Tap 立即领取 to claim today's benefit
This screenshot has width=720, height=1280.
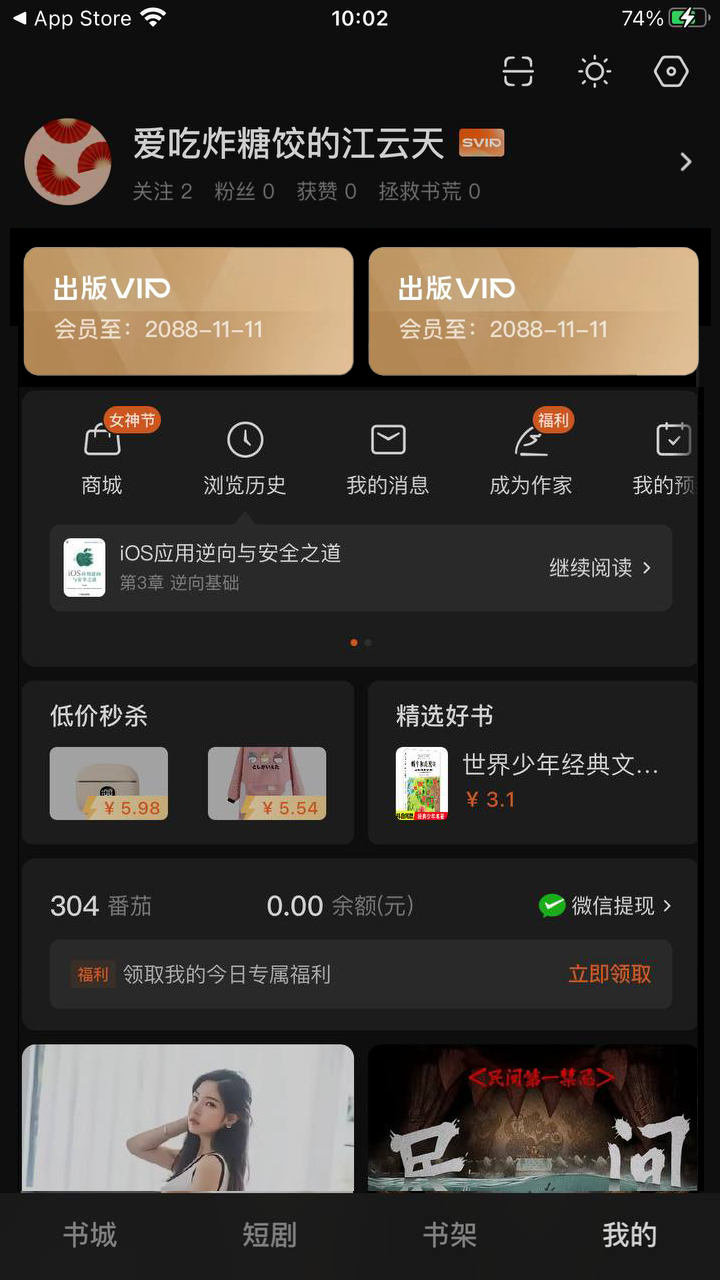point(610,974)
